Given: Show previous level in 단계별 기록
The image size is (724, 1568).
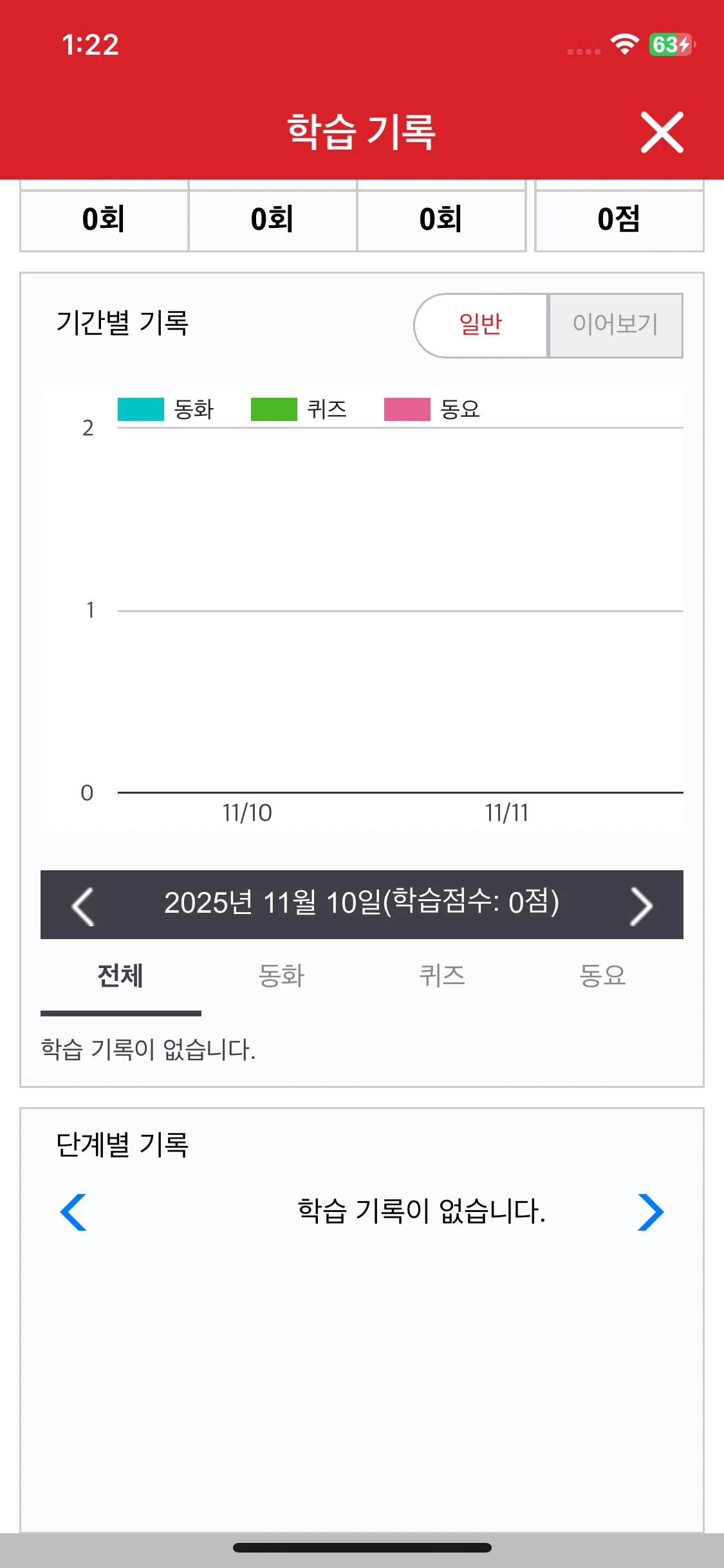Looking at the screenshot, I should pyautogui.click(x=73, y=1212).
